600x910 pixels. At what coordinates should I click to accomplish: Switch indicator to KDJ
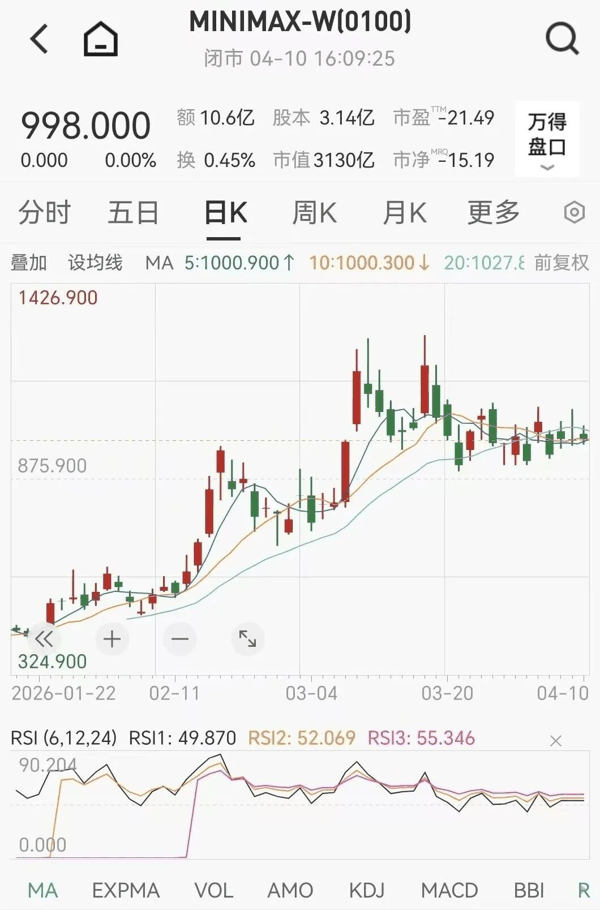[x=368, y=890]
